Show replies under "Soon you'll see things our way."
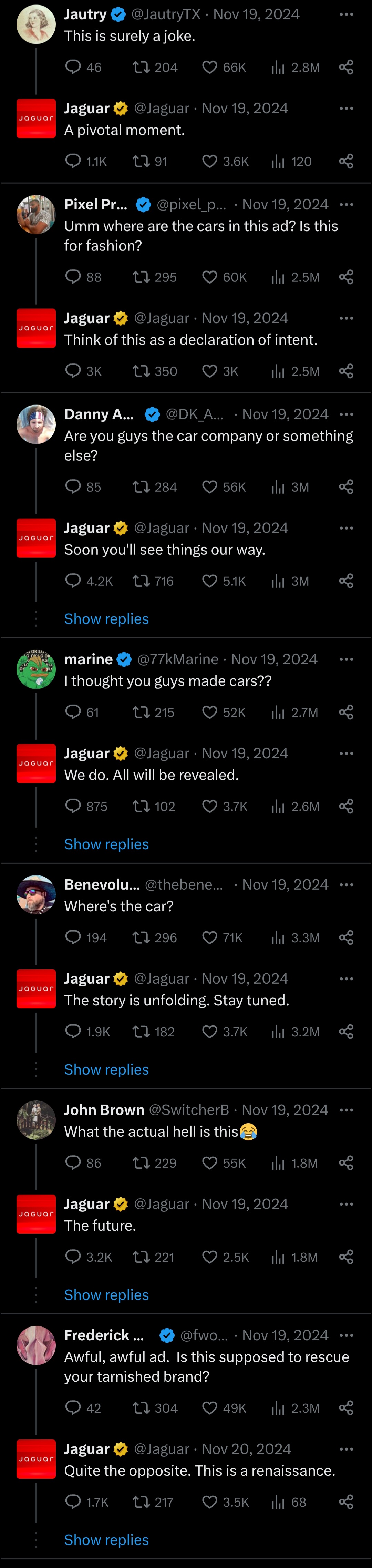This screenshot has height=1568, width=372. [x=106, y=618]
